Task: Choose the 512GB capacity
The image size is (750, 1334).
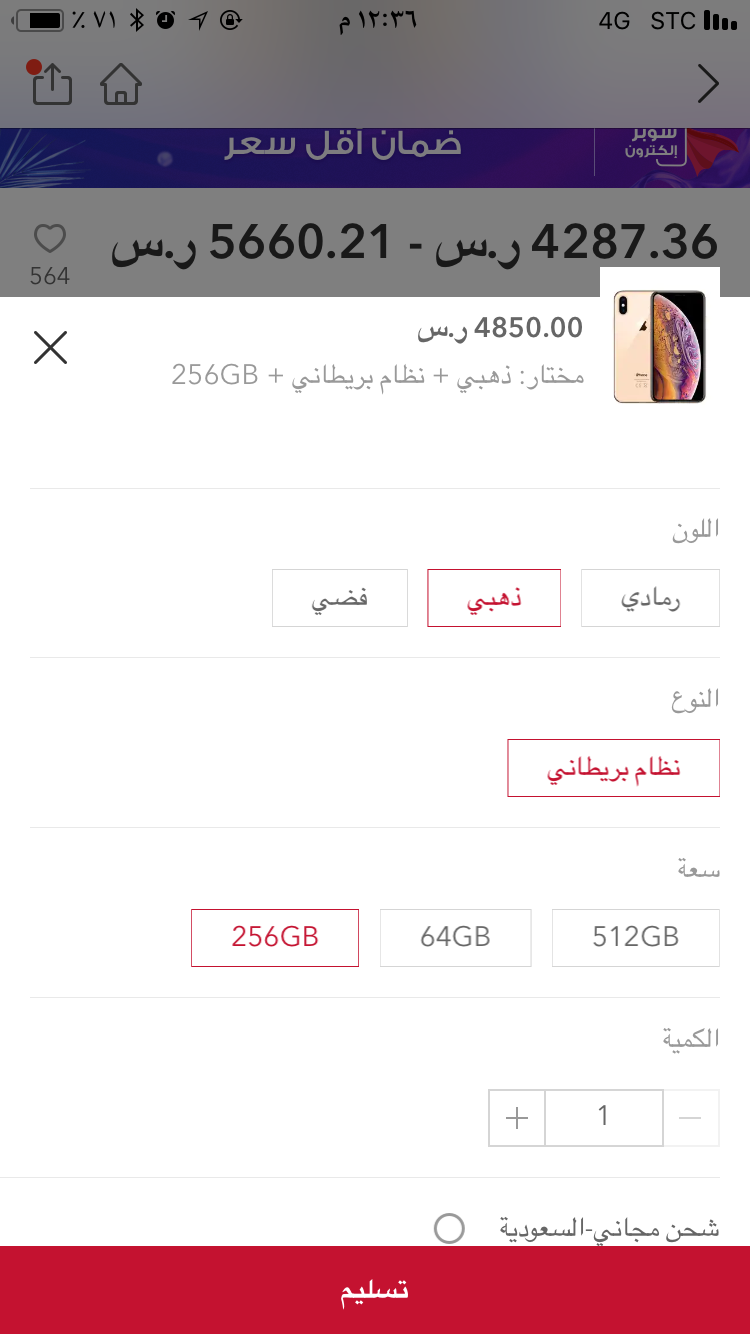Action: [x=636, y=938]
